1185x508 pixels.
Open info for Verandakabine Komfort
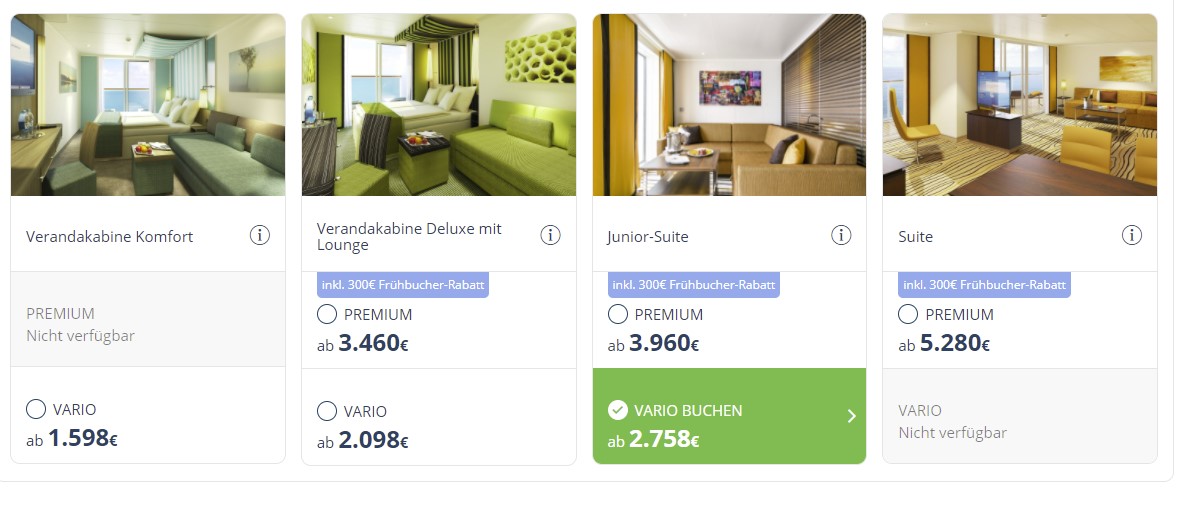click(259, 236)
